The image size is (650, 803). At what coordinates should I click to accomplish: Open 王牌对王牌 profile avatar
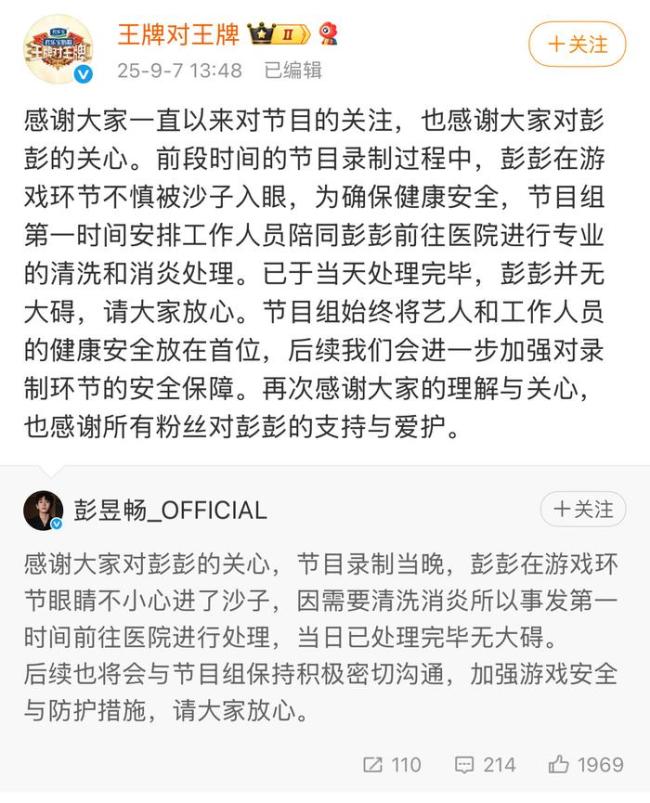pos(59,47)
